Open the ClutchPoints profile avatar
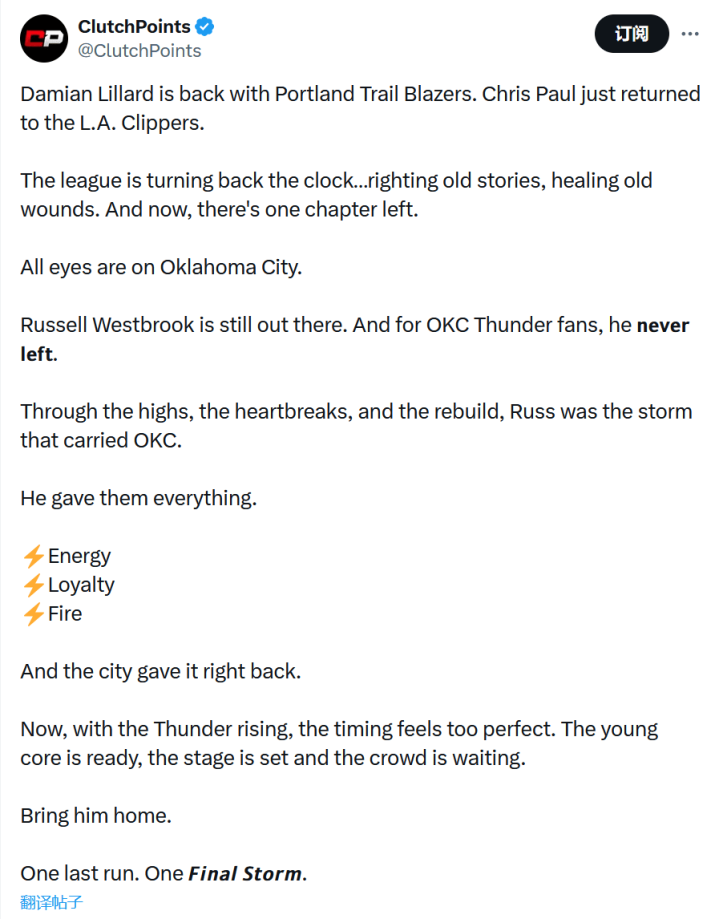The height and width of the screenshot is (919, 719). point(44,39)
